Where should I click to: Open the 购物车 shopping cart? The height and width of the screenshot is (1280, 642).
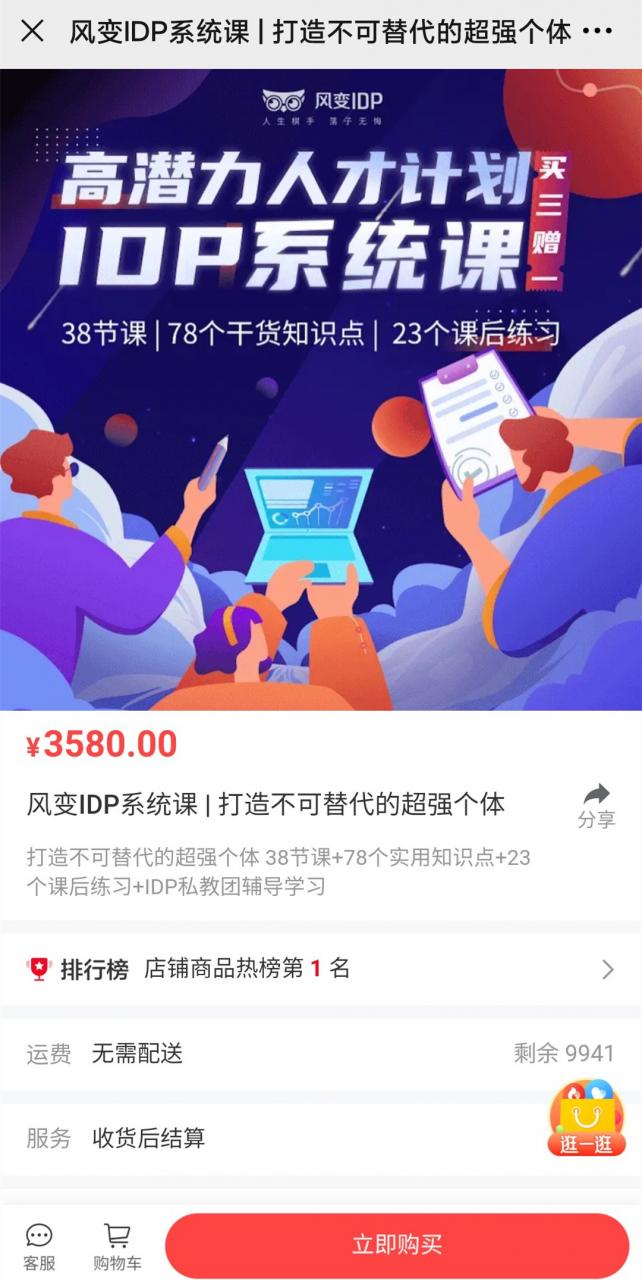(x=117, y=1246)
